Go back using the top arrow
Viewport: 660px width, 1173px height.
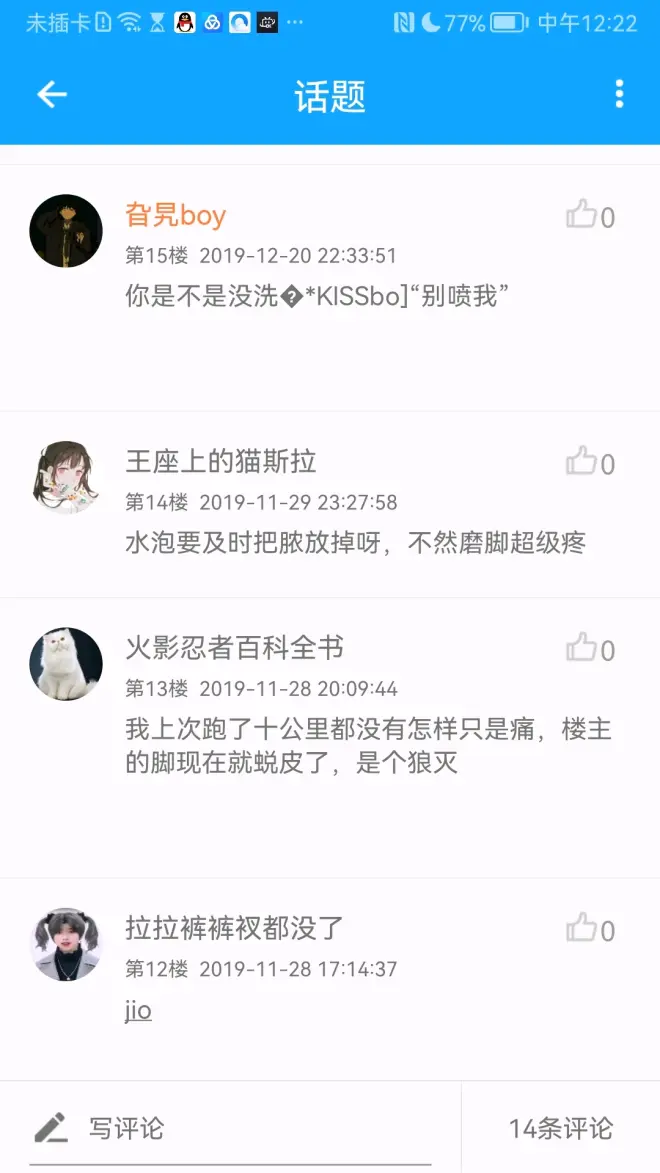(x=51, y=95)
